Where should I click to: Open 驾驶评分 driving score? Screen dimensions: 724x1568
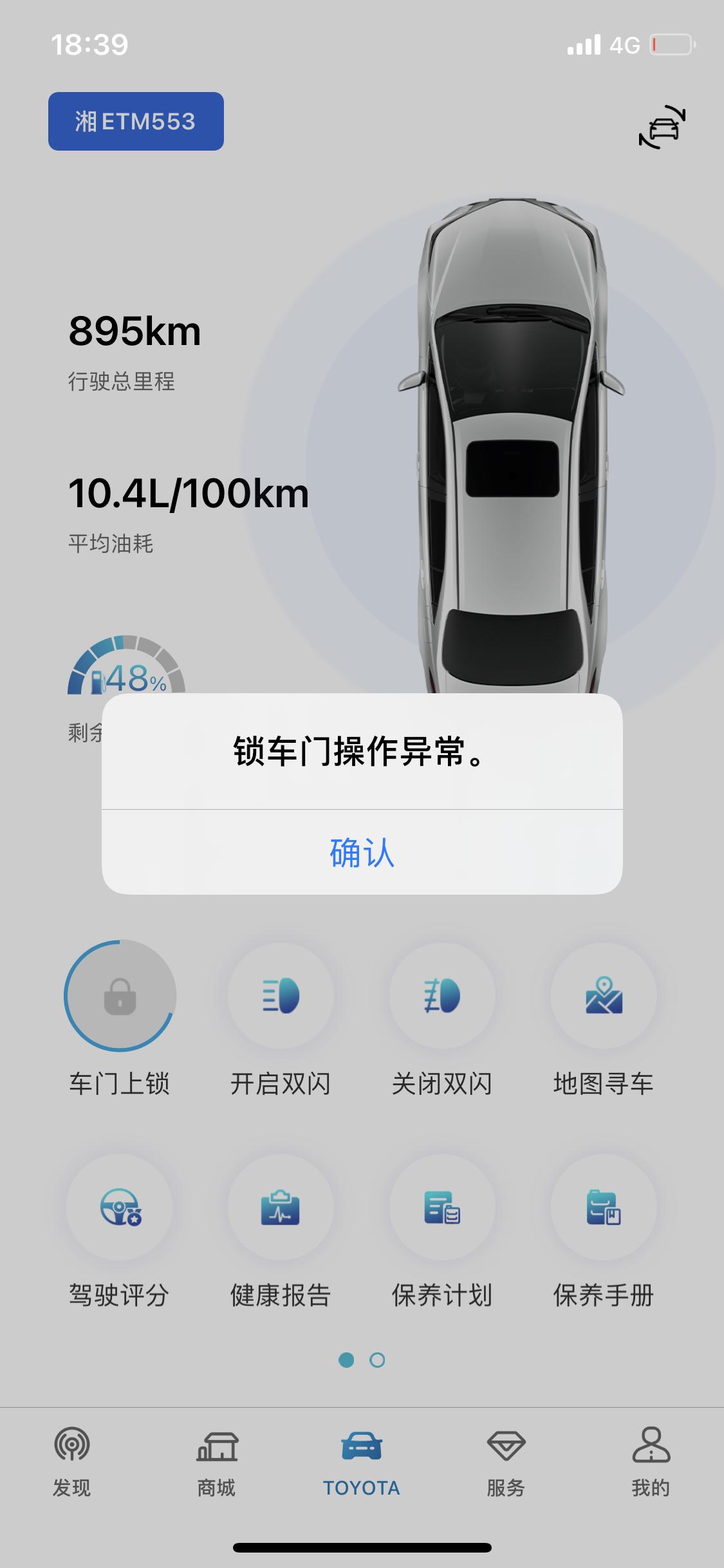tap(120, 1208)
